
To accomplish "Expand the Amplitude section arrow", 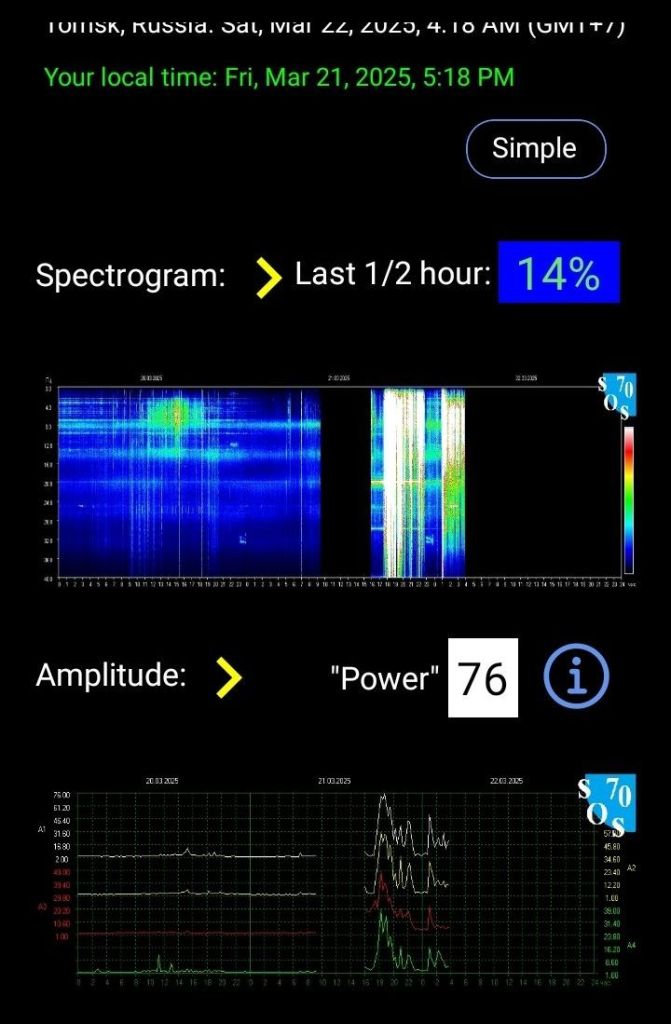I will point(229,677).
